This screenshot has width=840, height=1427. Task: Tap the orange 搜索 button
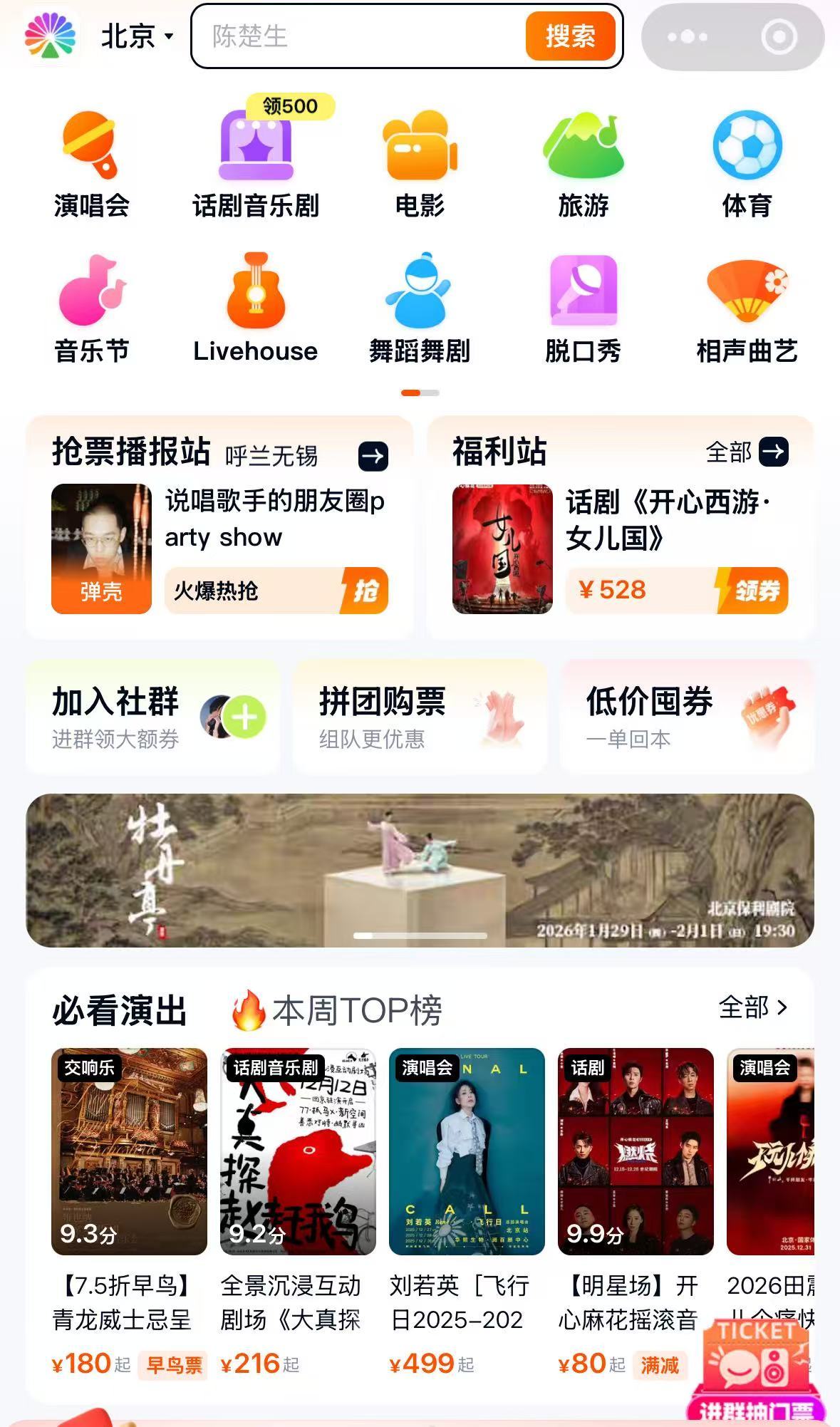click(570, 36)
